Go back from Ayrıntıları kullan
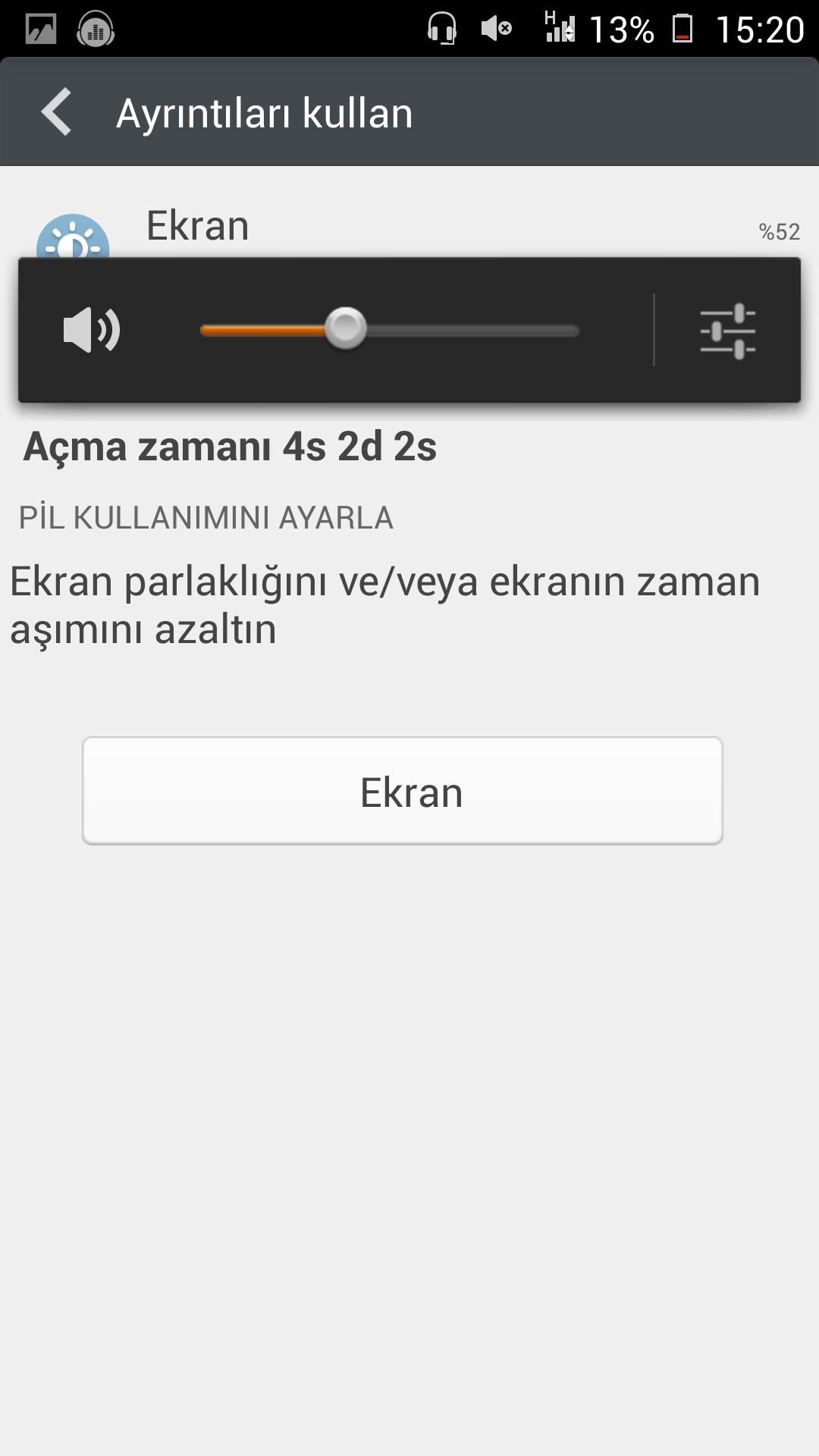The width and height of the screenshot is (819, 1456). pos(58,112)
